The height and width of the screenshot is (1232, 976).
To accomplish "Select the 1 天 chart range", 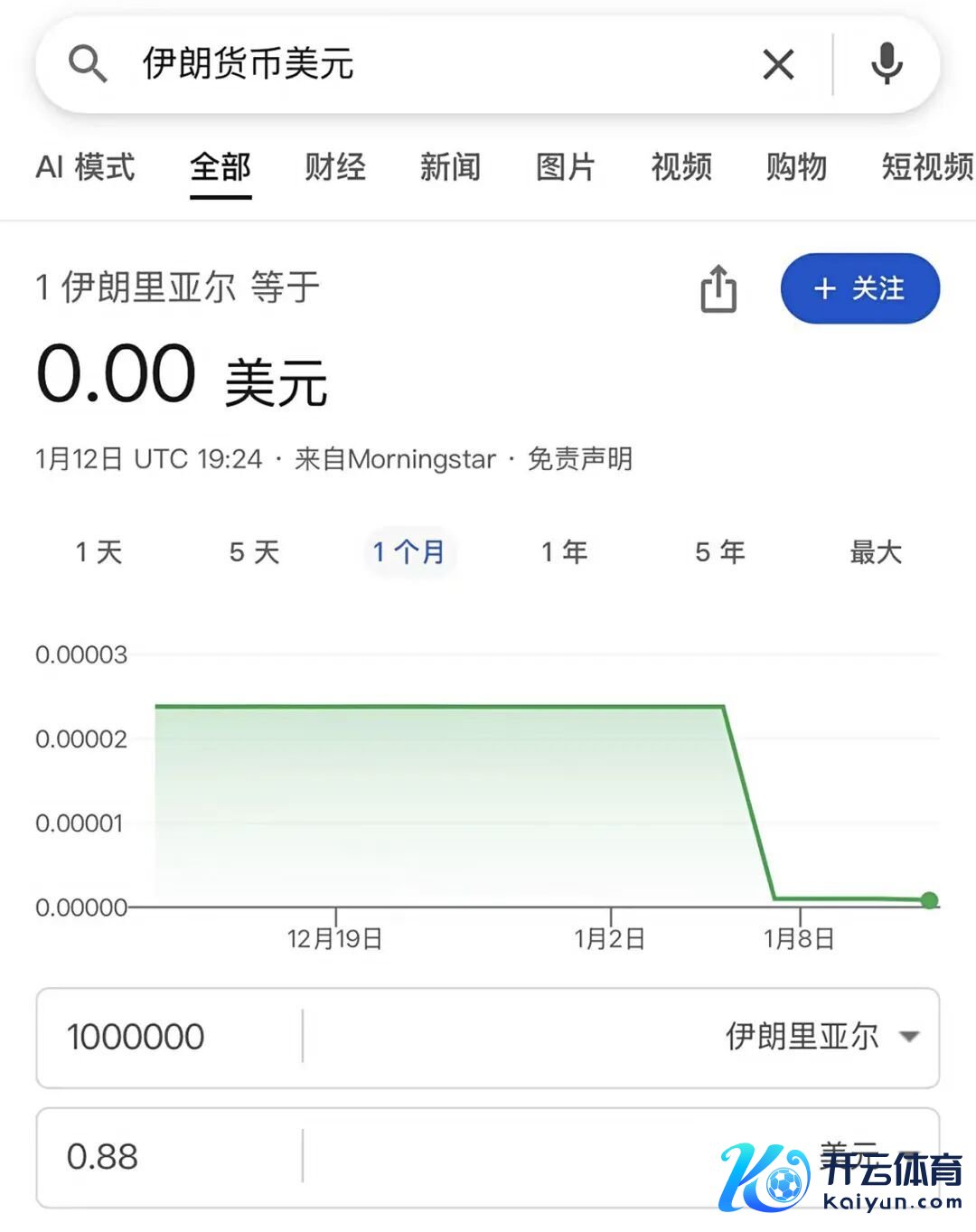I will pyautogui.click(x=99, y=551).
